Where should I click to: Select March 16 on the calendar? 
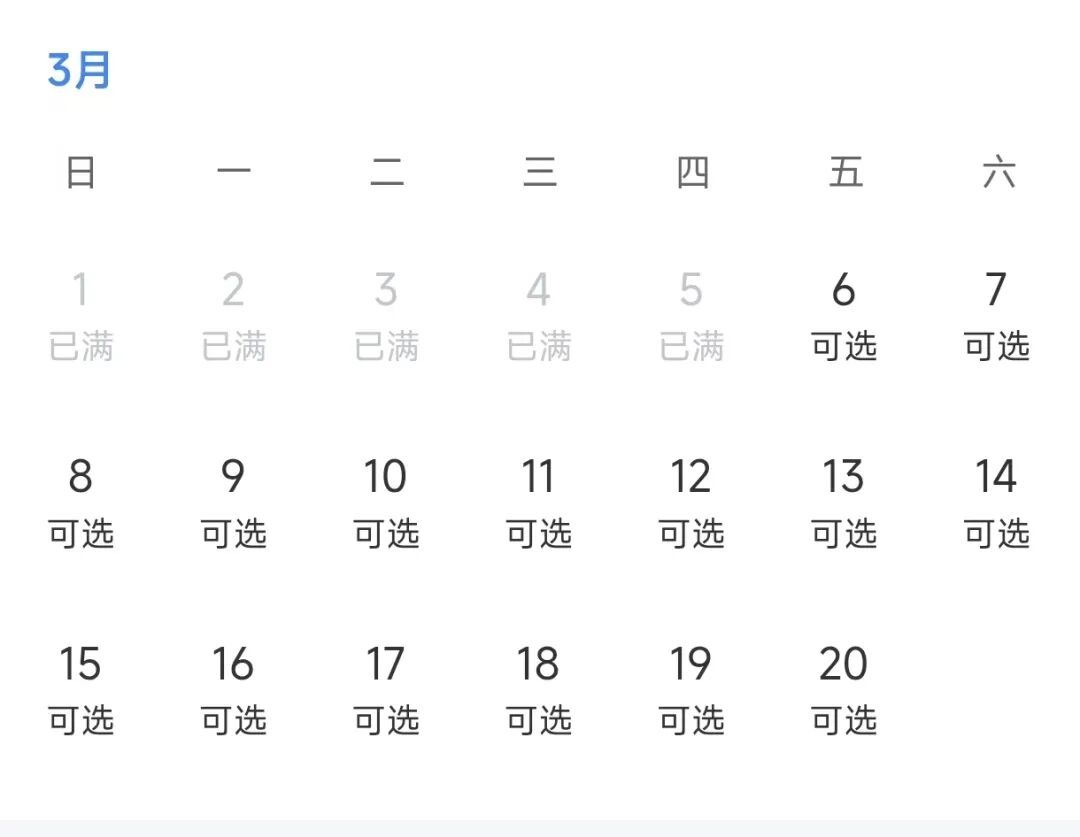click(233, 689)
